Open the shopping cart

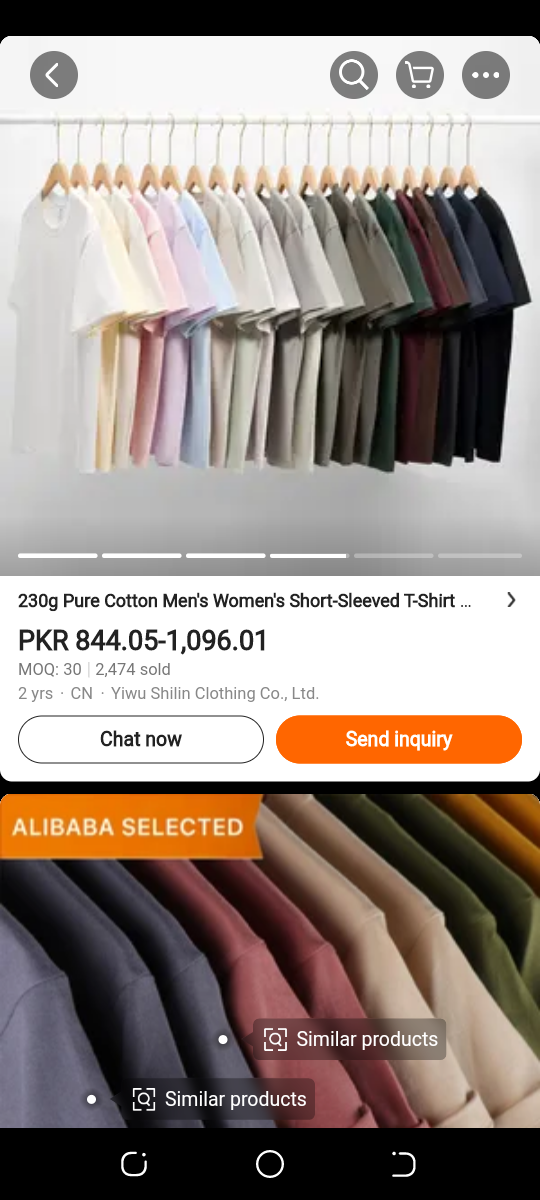[420, 75]
